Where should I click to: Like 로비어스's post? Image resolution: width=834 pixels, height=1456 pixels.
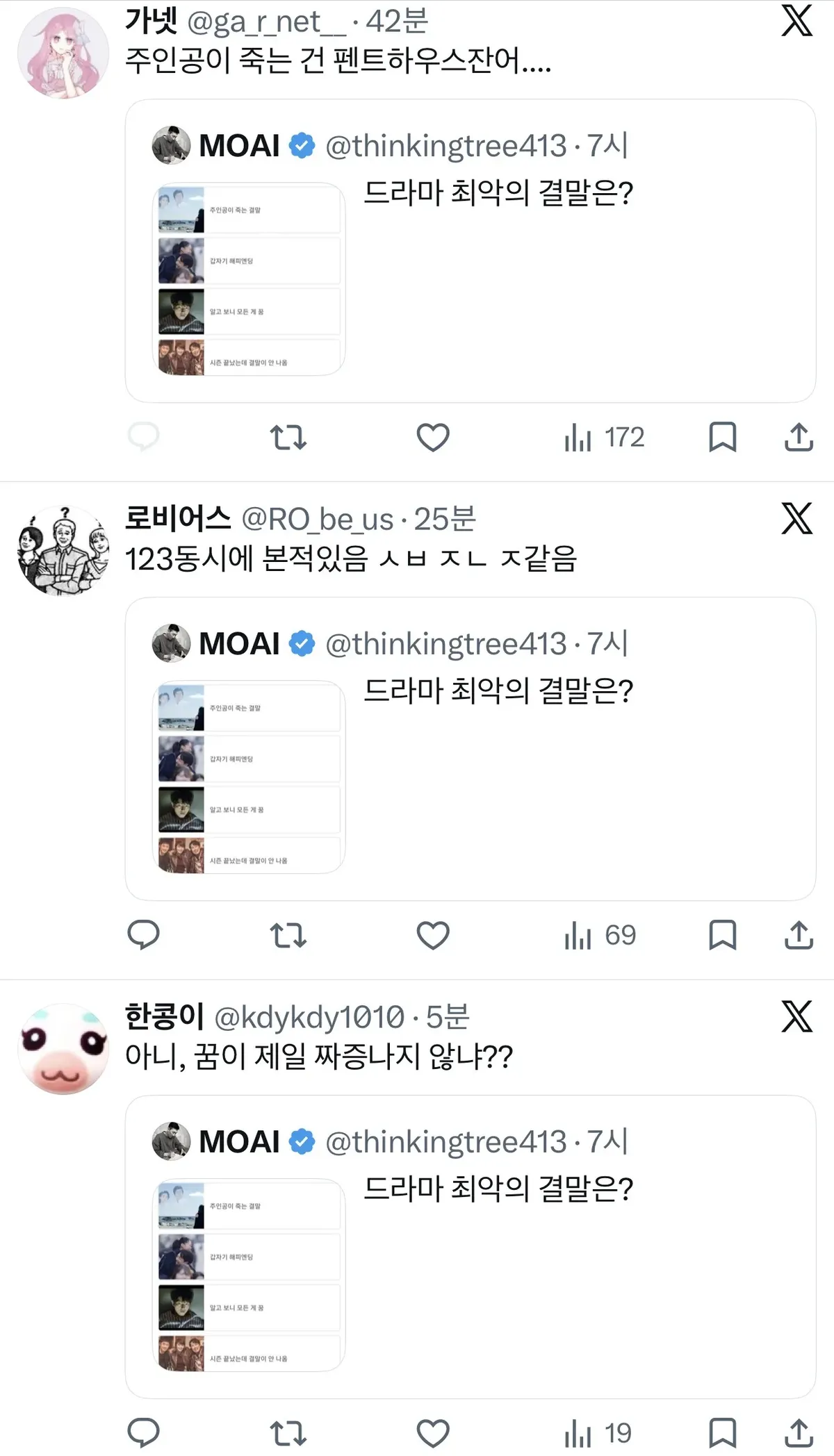click(x=433, y=936)
